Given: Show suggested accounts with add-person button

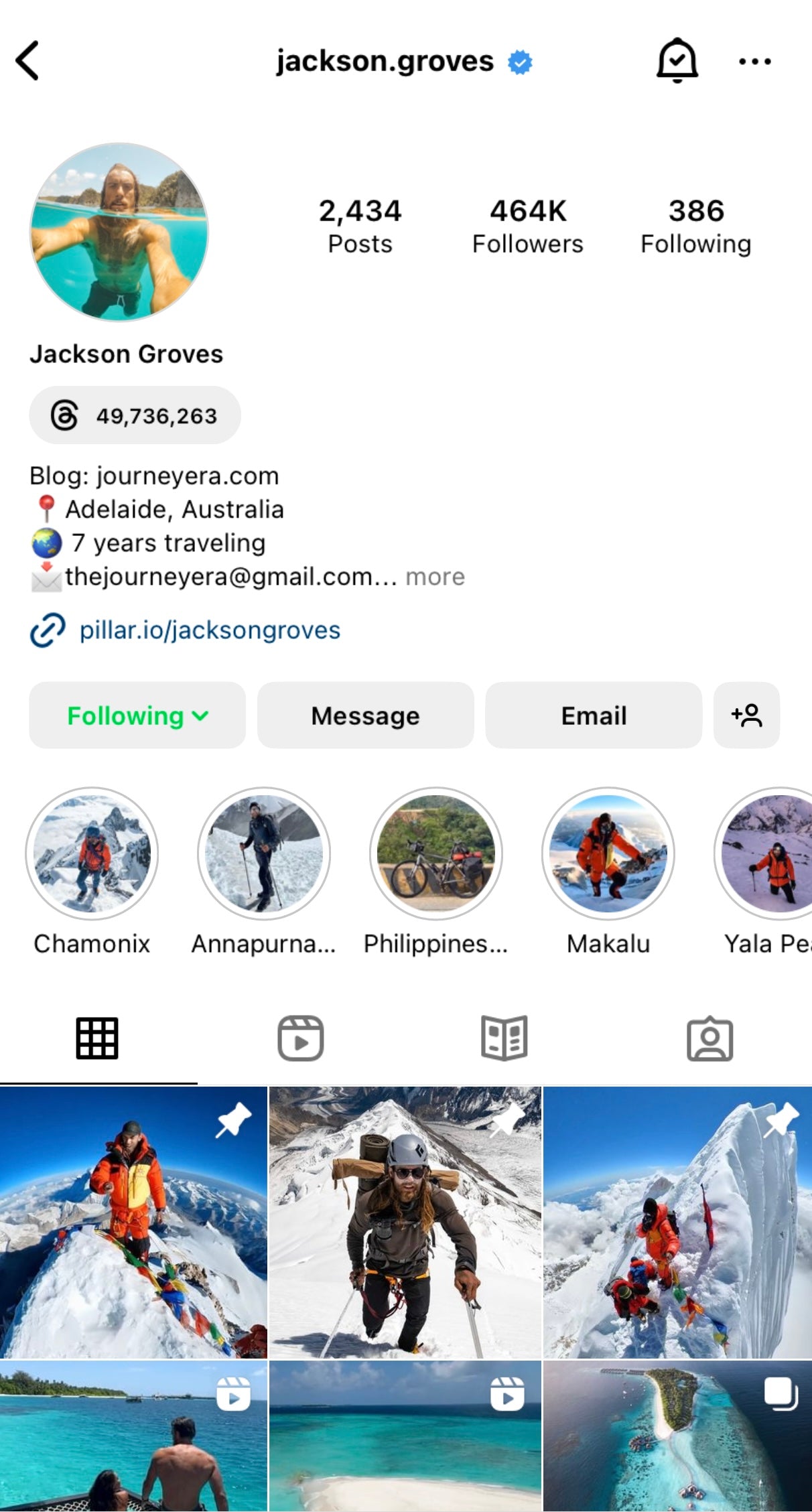Looking at the screenshot, I should tap(746, 715).
